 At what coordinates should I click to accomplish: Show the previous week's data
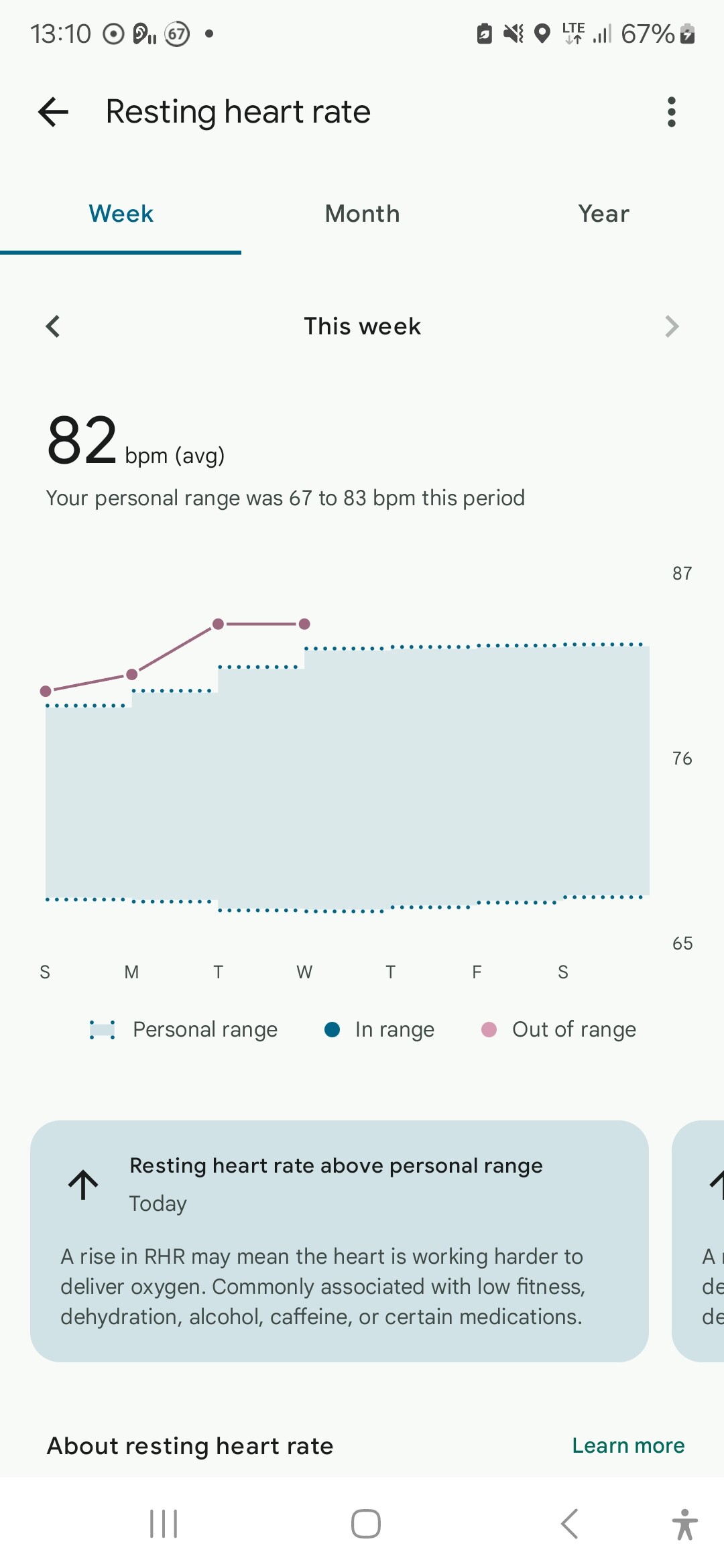point(53,326)
